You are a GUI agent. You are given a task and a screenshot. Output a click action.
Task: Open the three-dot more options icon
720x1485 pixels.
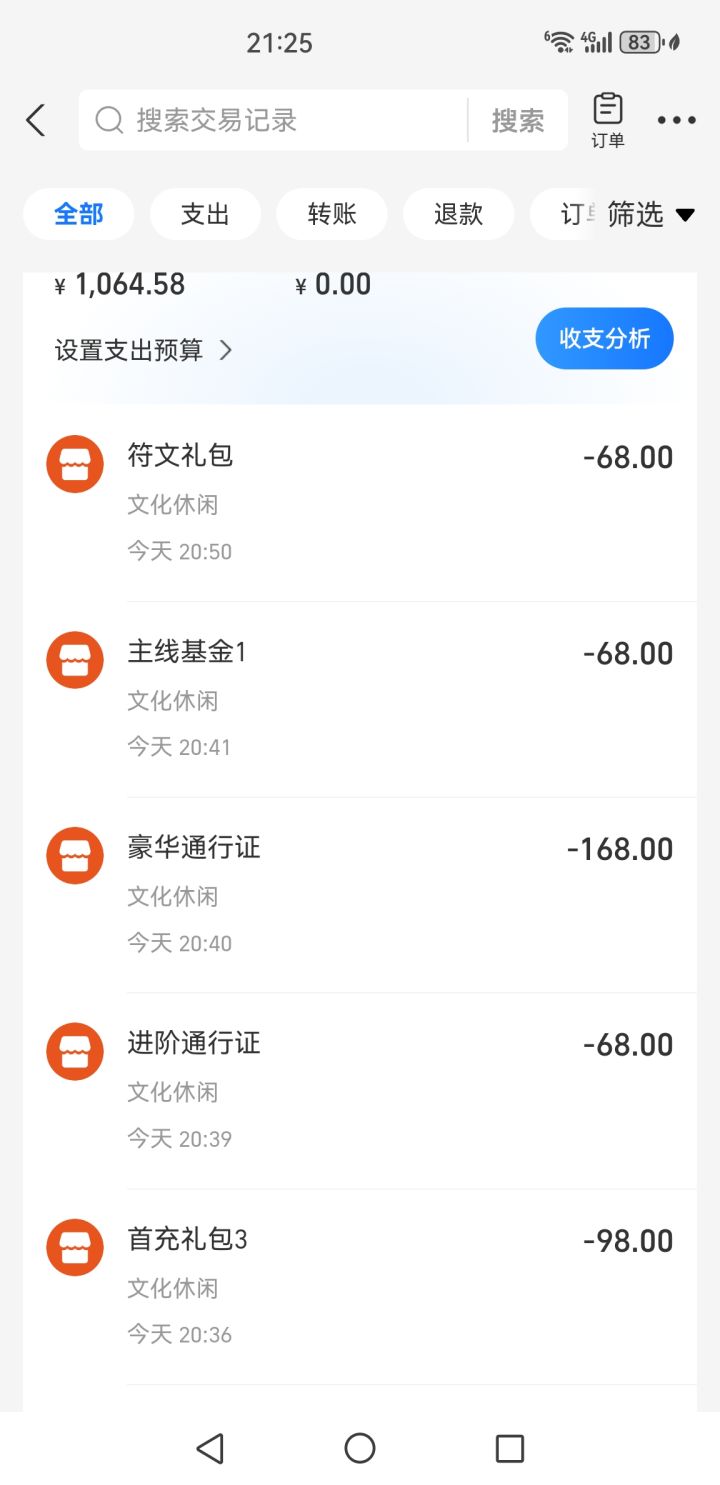(676, 120)
